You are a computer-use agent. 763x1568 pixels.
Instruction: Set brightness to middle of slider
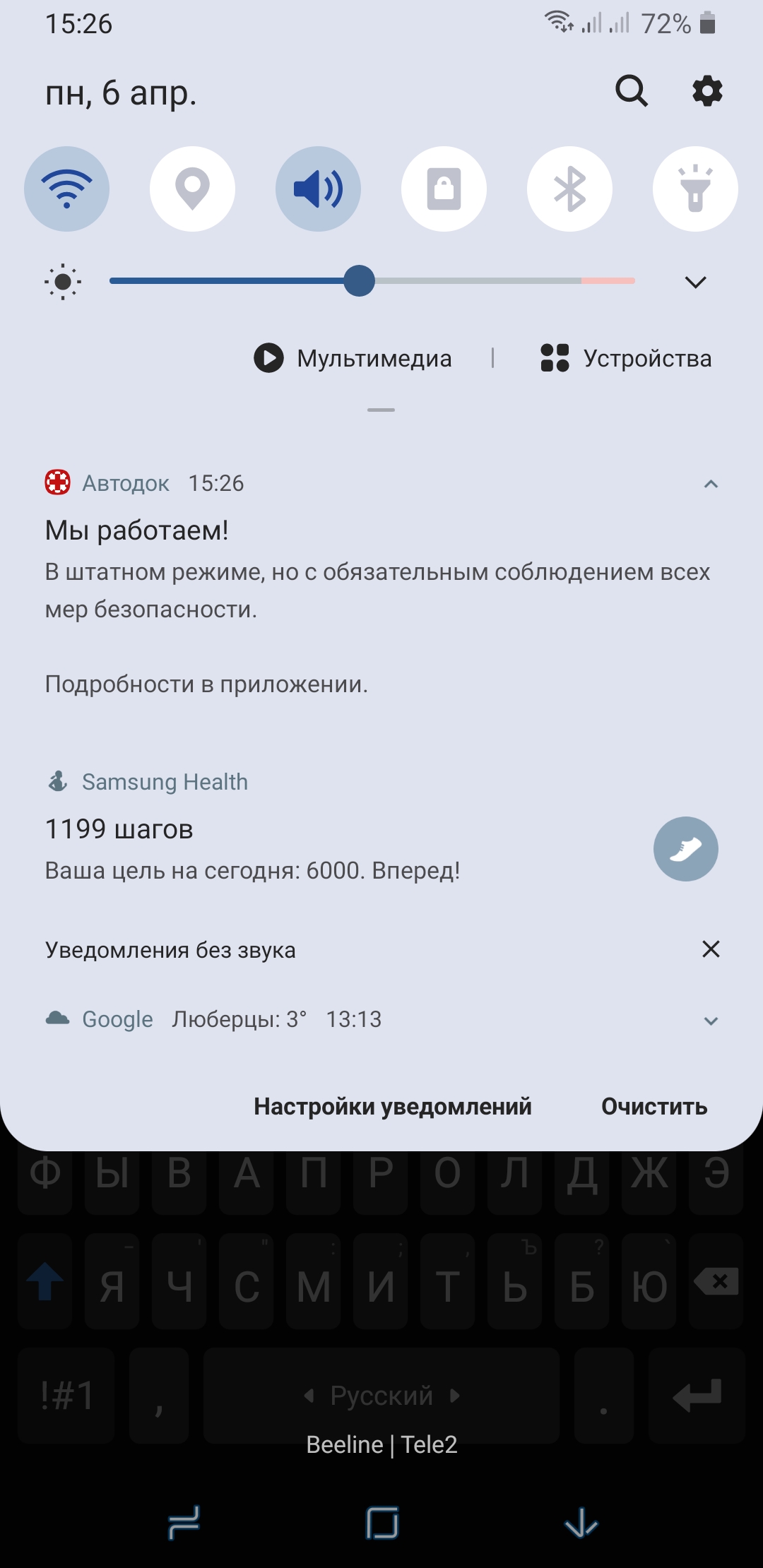tap(372, 281)
